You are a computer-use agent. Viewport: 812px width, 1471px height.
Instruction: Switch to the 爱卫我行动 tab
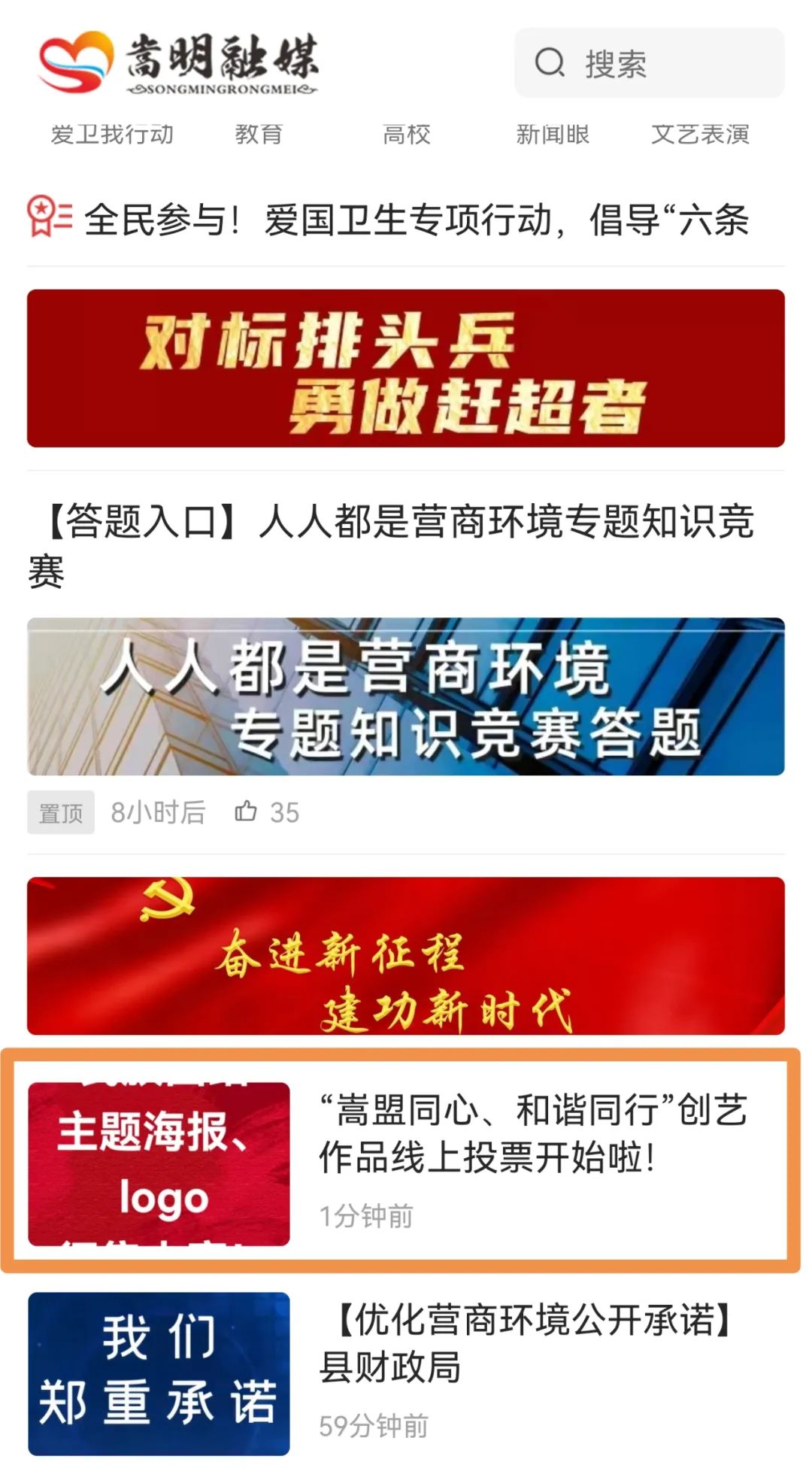click(112, 135)
